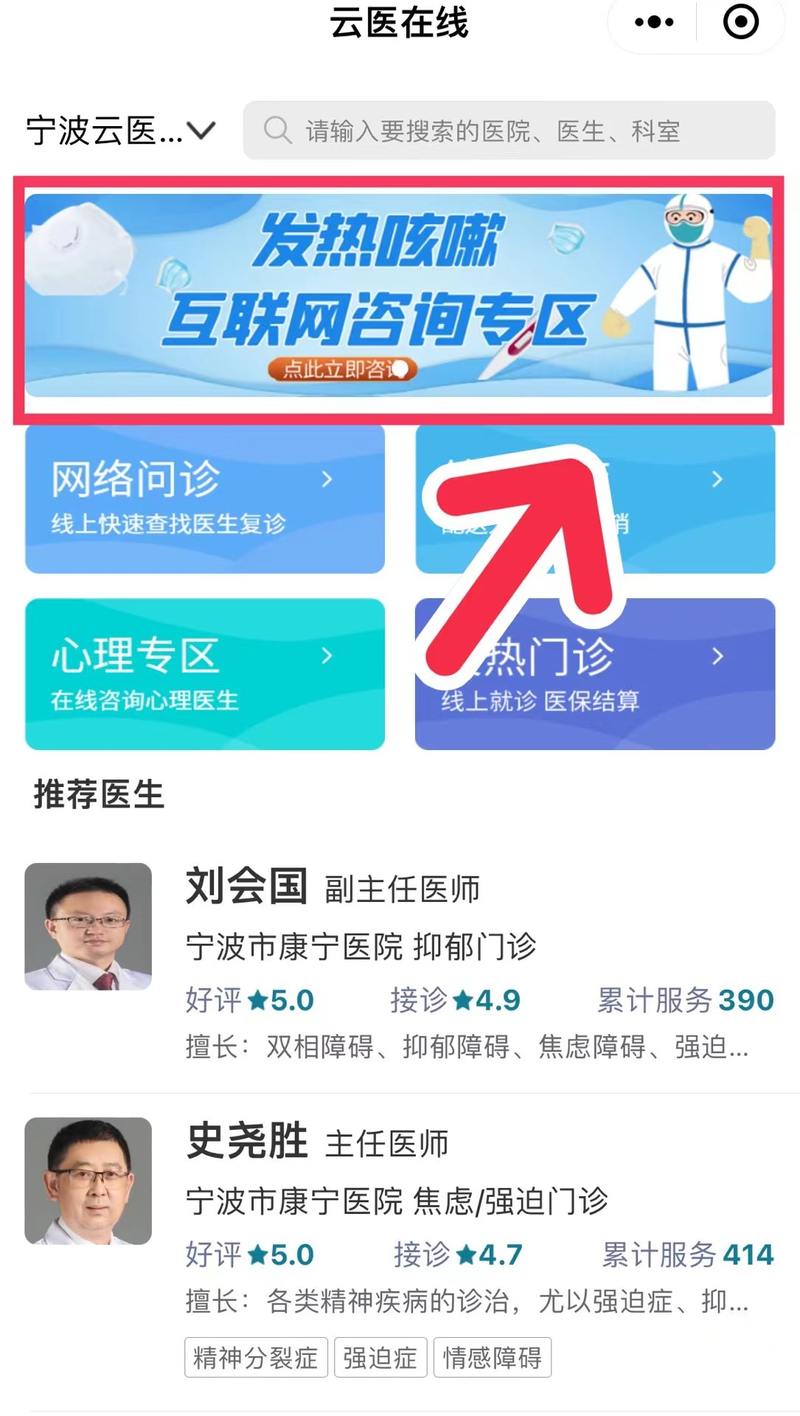Open the 发热咳嗽互联网咨询专区 banner
The width and height of the screenshot is (800, 1416).
398,296
